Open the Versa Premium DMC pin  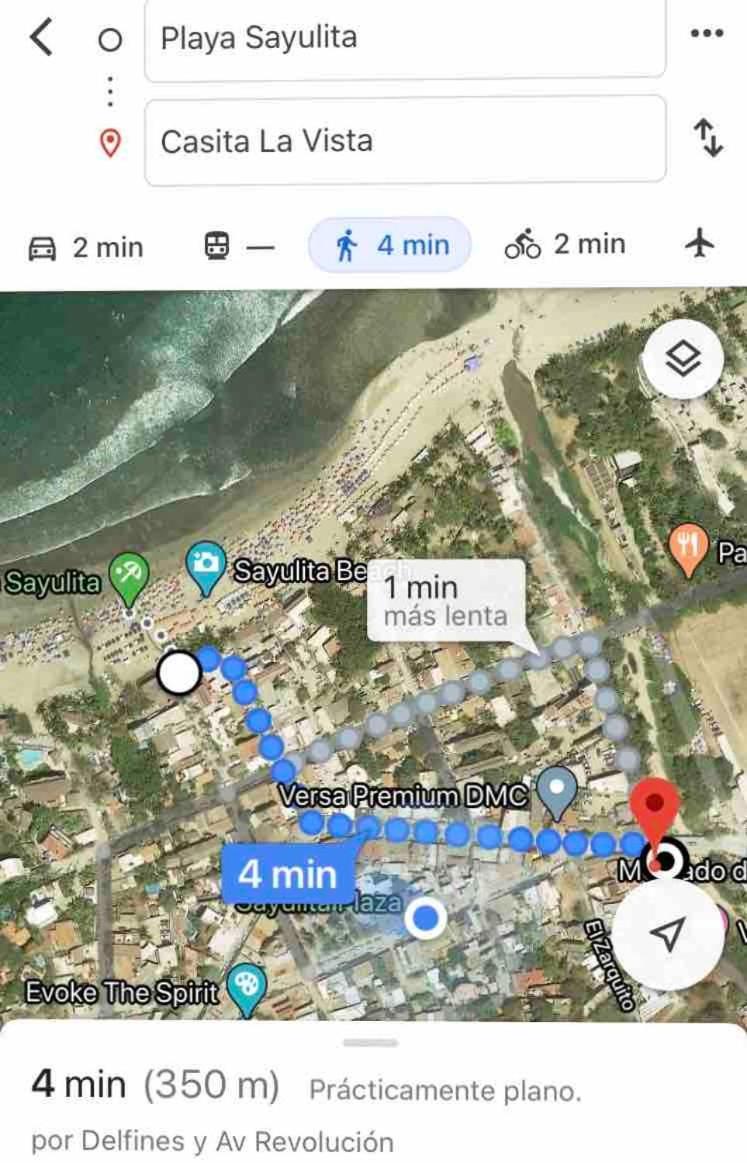coord(557,790)
